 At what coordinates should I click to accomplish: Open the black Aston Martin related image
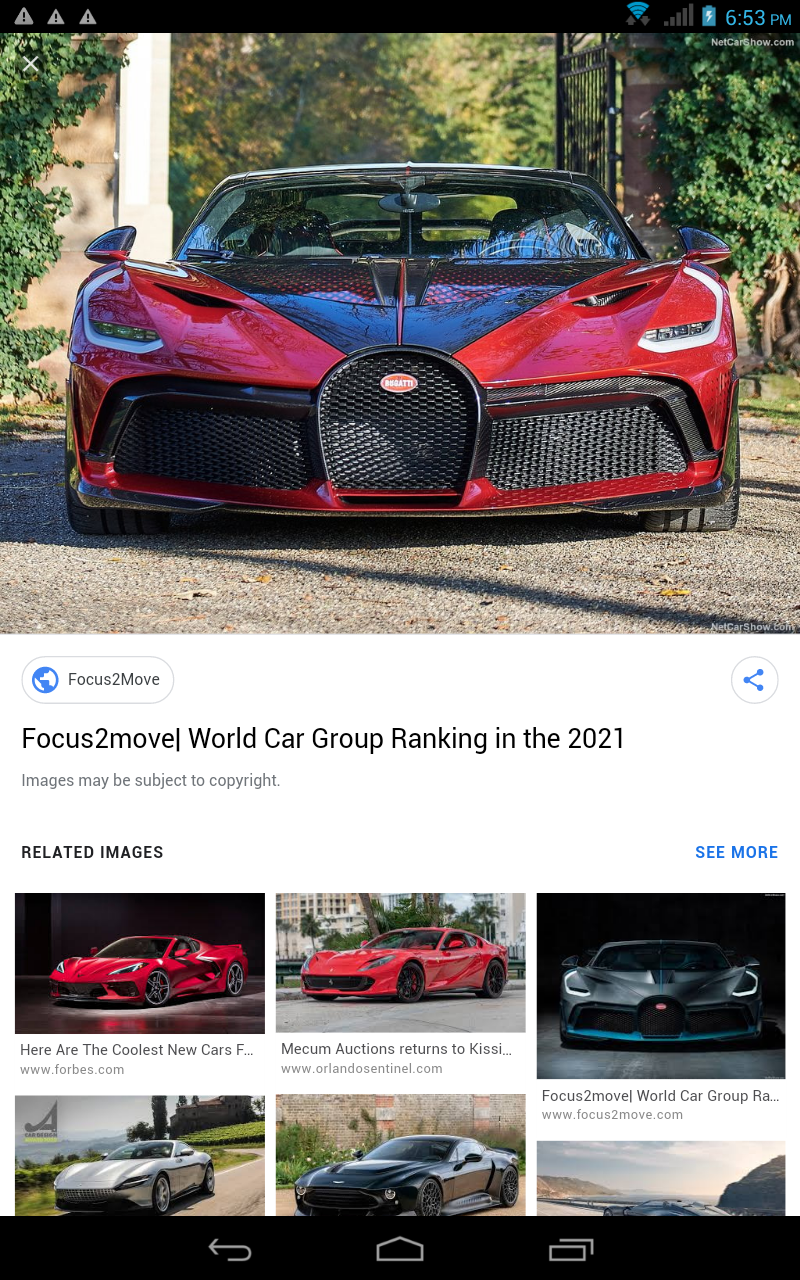400,1155
